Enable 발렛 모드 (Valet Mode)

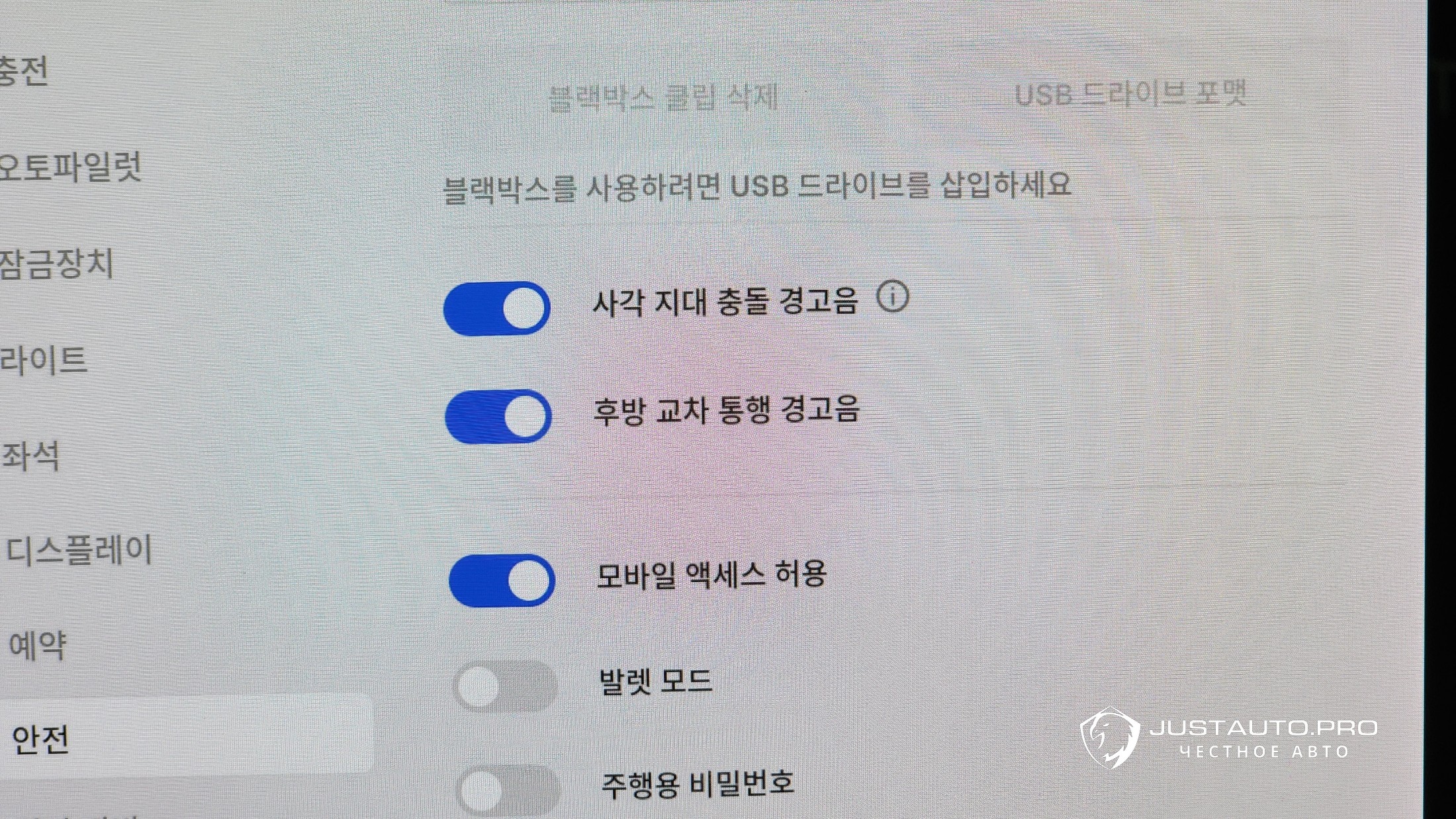click(x=506, y=686)
